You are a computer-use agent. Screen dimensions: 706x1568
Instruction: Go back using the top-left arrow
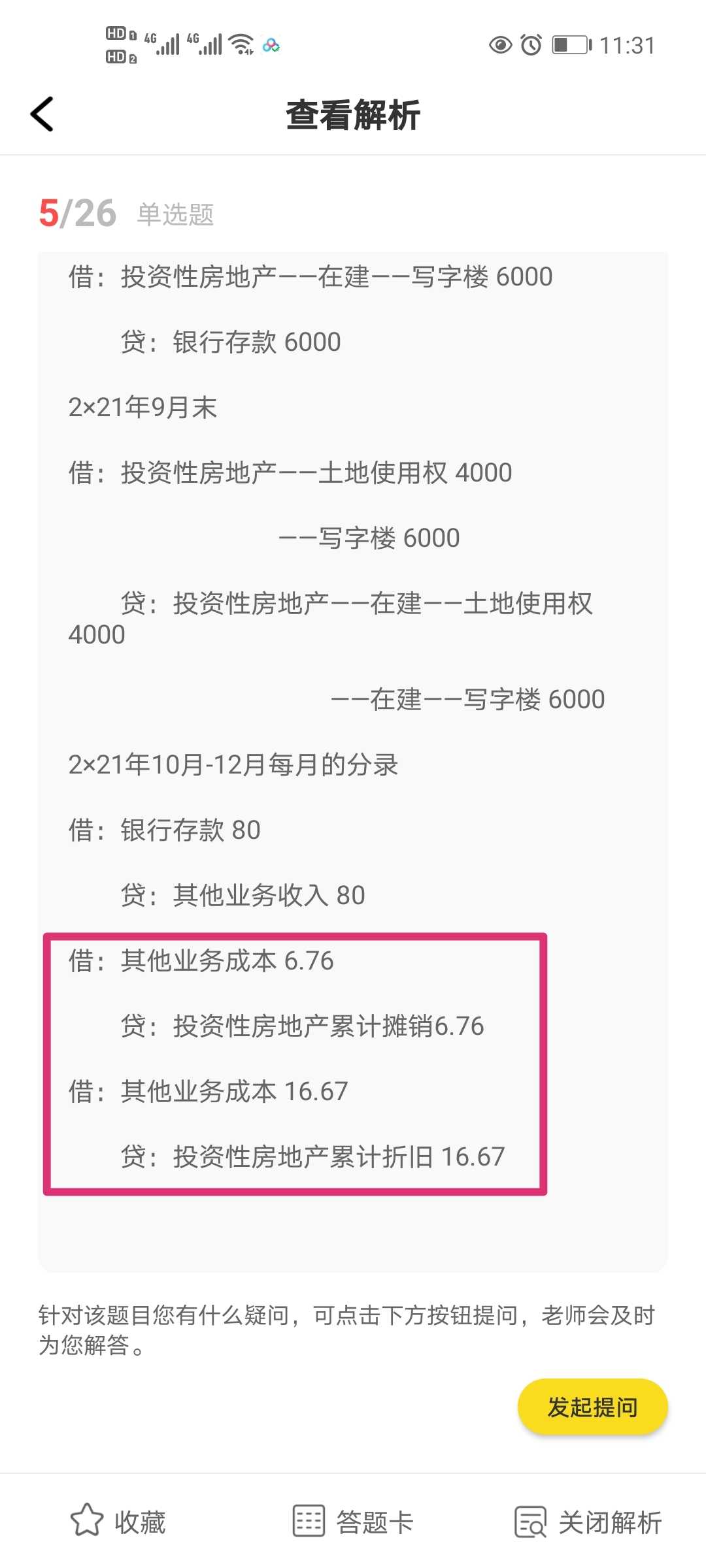[x=42, y=114]
